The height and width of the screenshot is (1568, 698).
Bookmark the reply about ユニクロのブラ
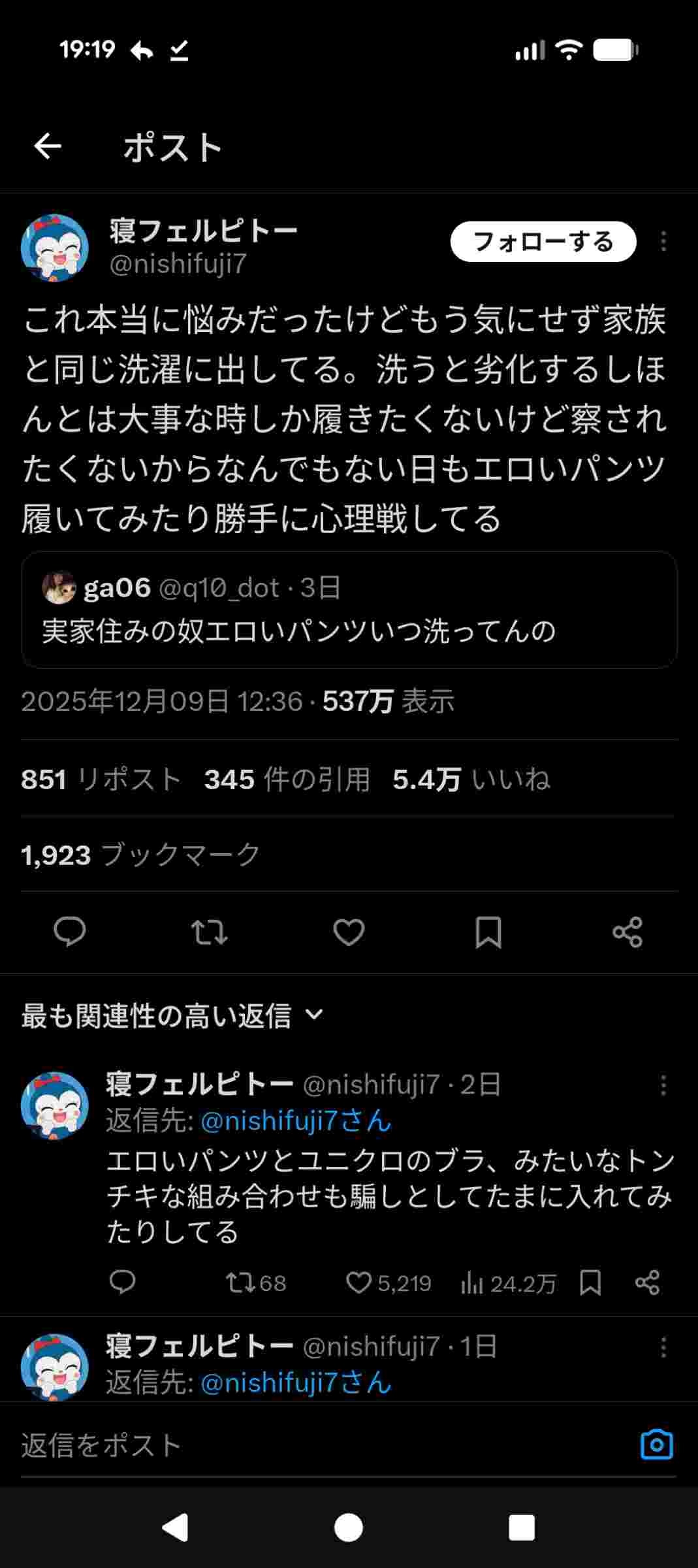[x=590, y=1283]
